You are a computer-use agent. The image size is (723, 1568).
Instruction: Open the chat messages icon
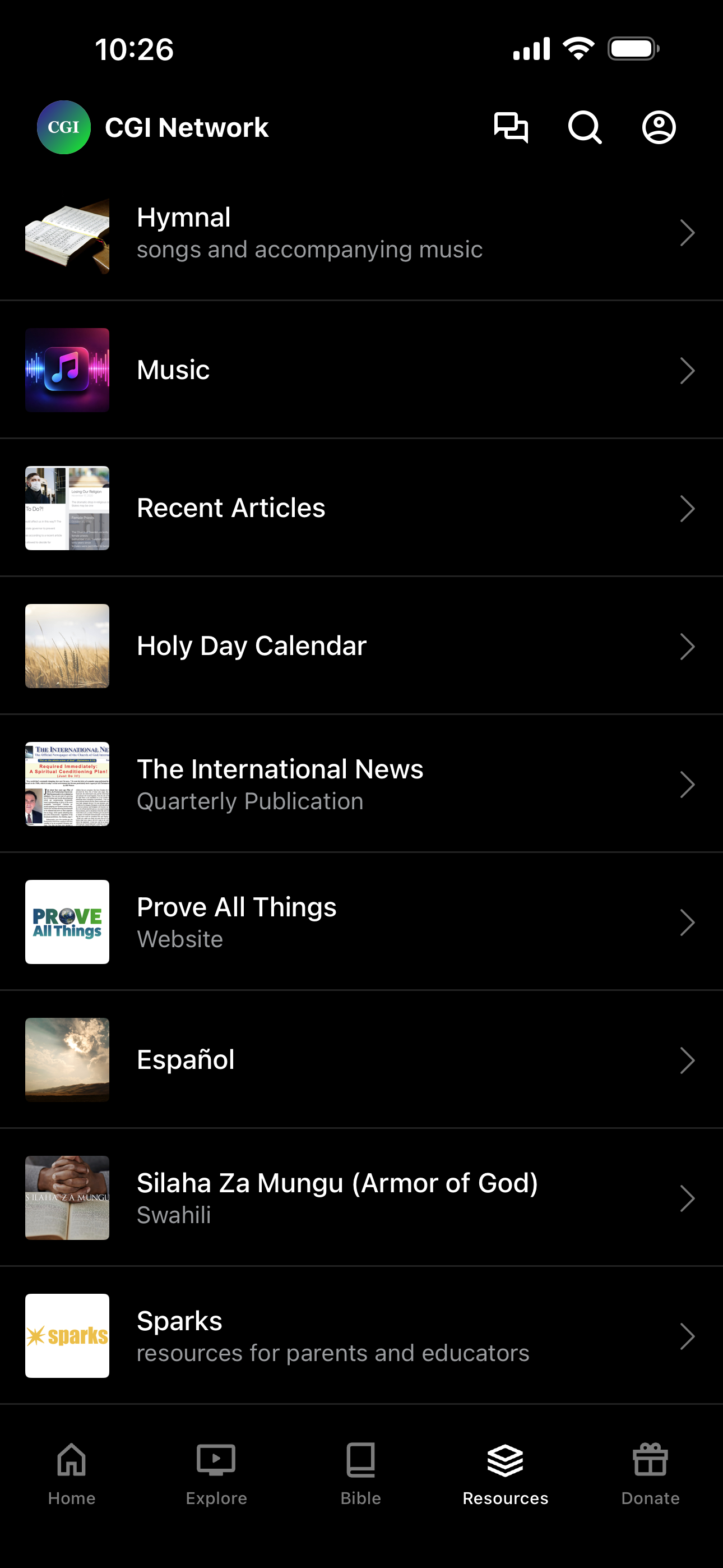click(x=511, y=128)
